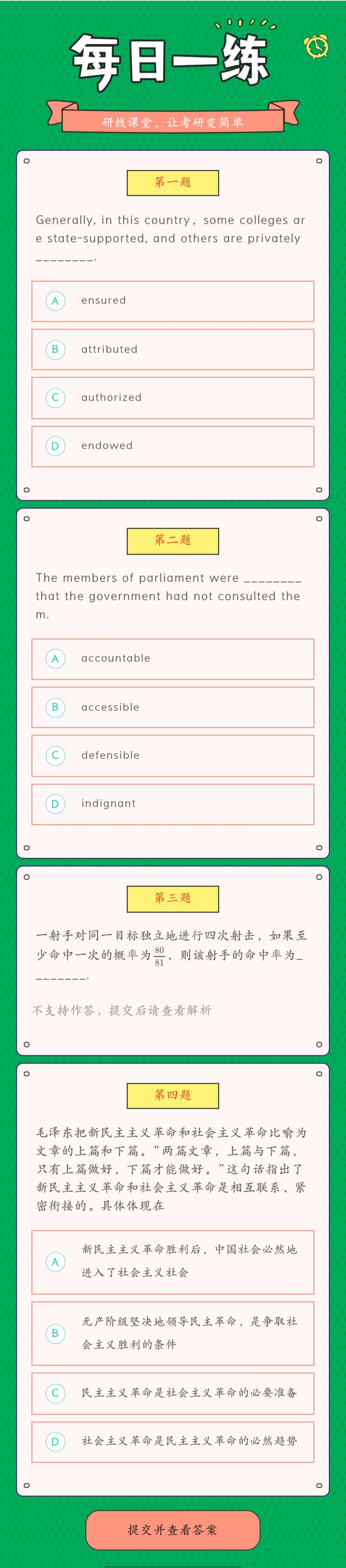Image resolution: width=346 pixels, height=1568 pixels.
Task: Select the option accessible
Action: (x=172, y=707)
